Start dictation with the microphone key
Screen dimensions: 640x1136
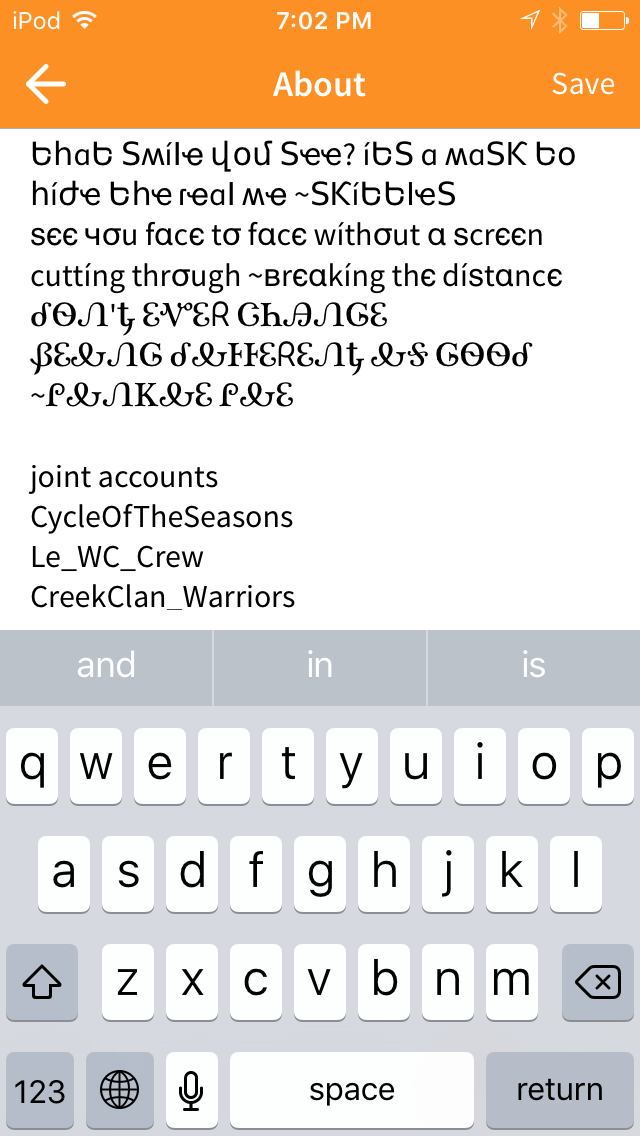coord(191,1090)
